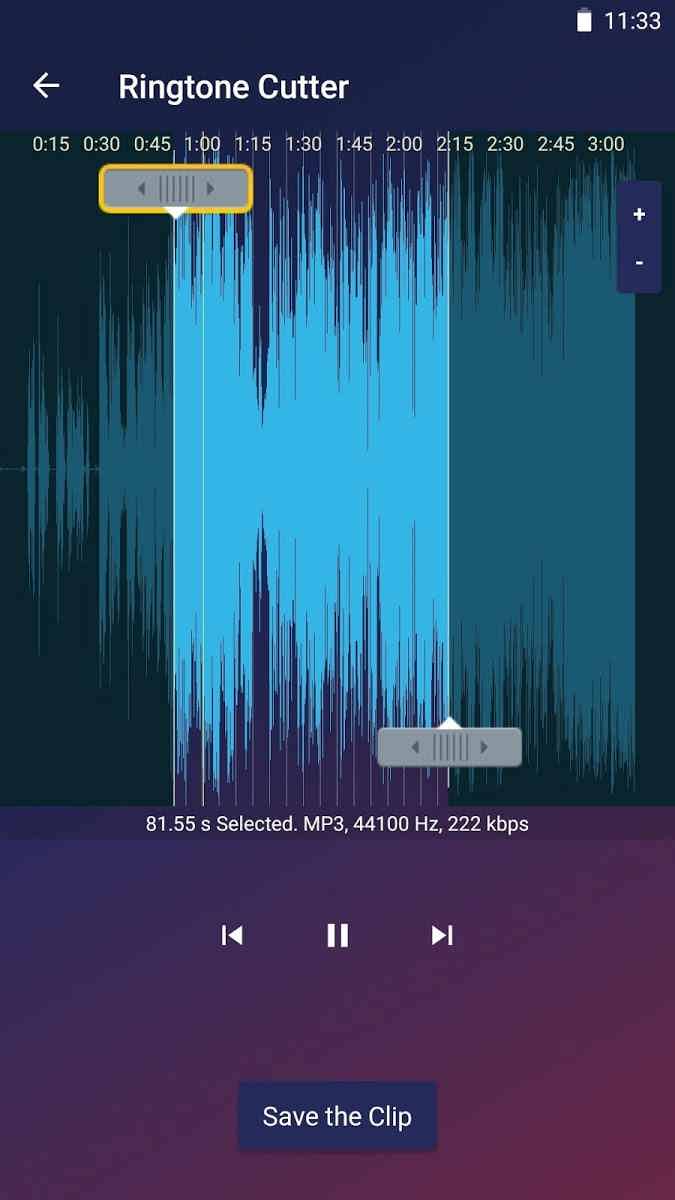Save the Clip

[337, 1116]
